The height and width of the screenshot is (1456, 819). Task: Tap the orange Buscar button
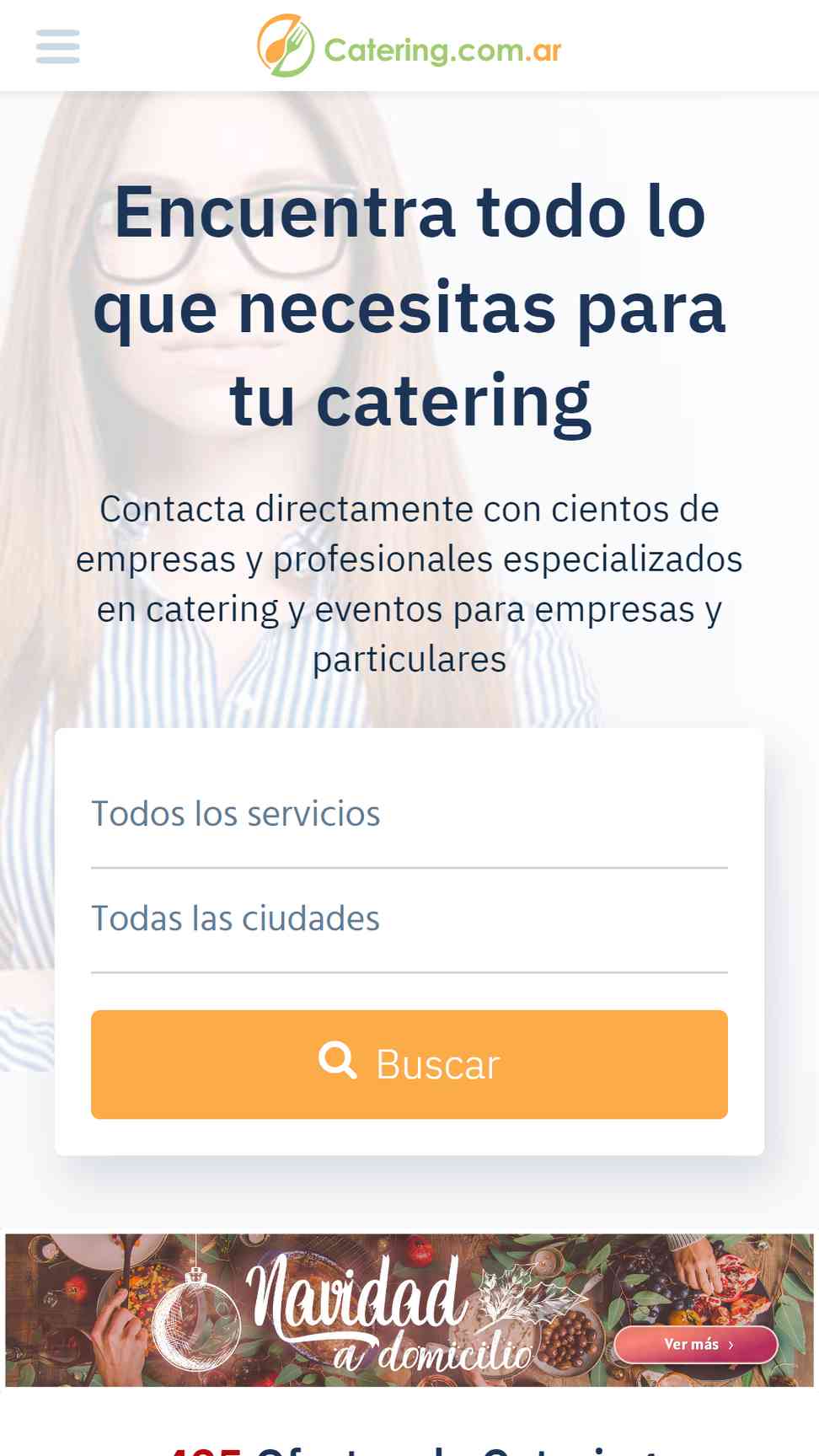click(409, 1064)
